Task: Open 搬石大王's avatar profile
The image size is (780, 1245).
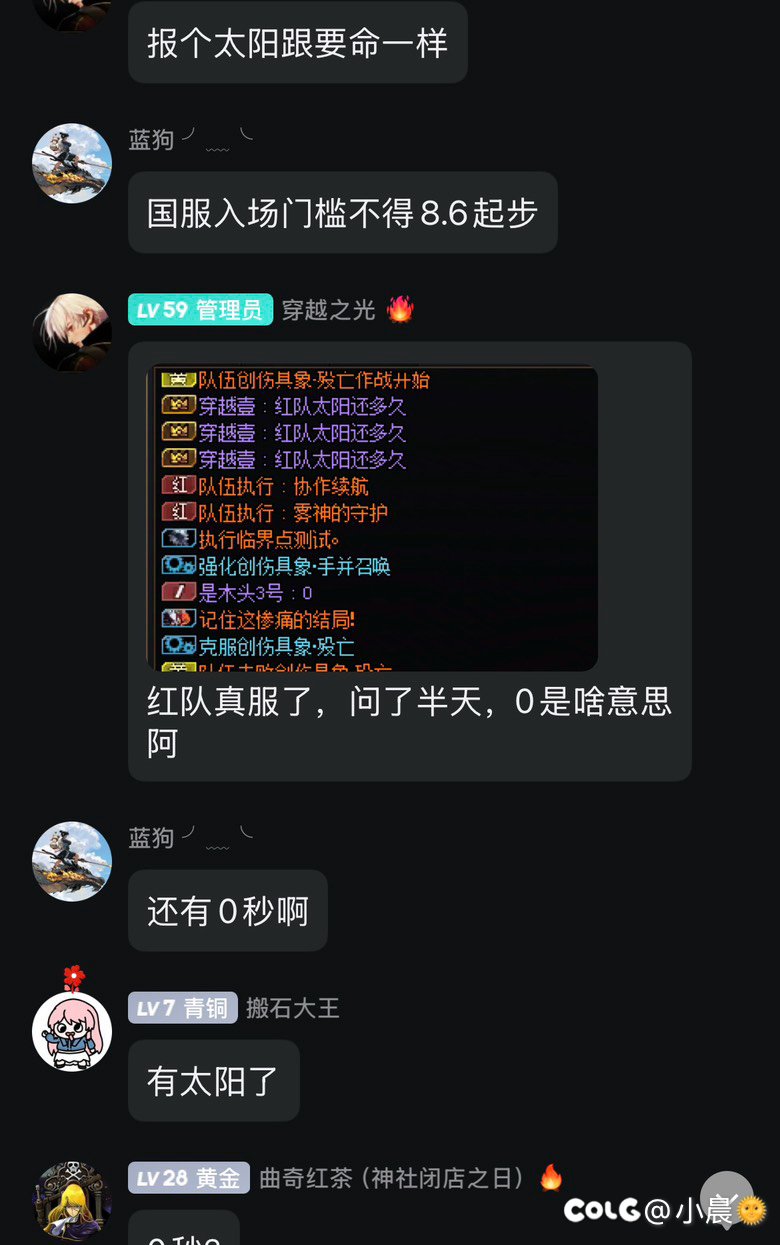Action: pyautogui.click(x=72, y=1032)
